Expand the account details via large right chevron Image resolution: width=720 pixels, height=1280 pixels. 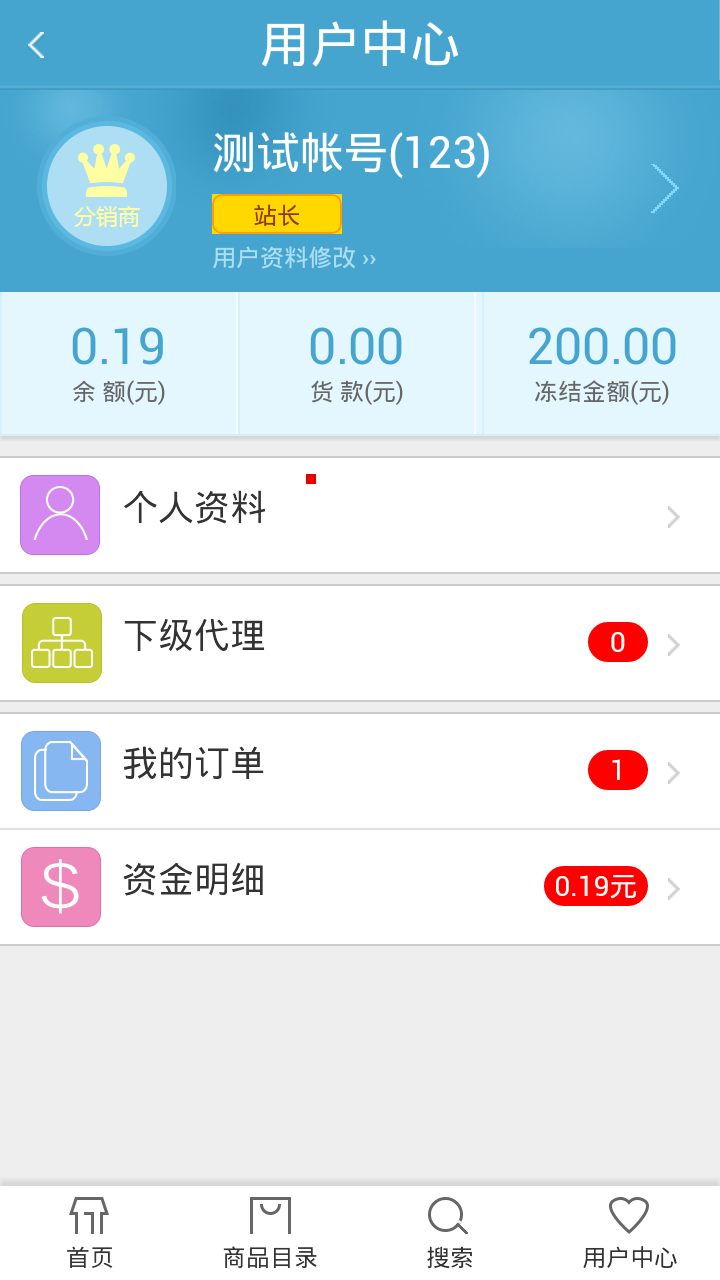664,187
